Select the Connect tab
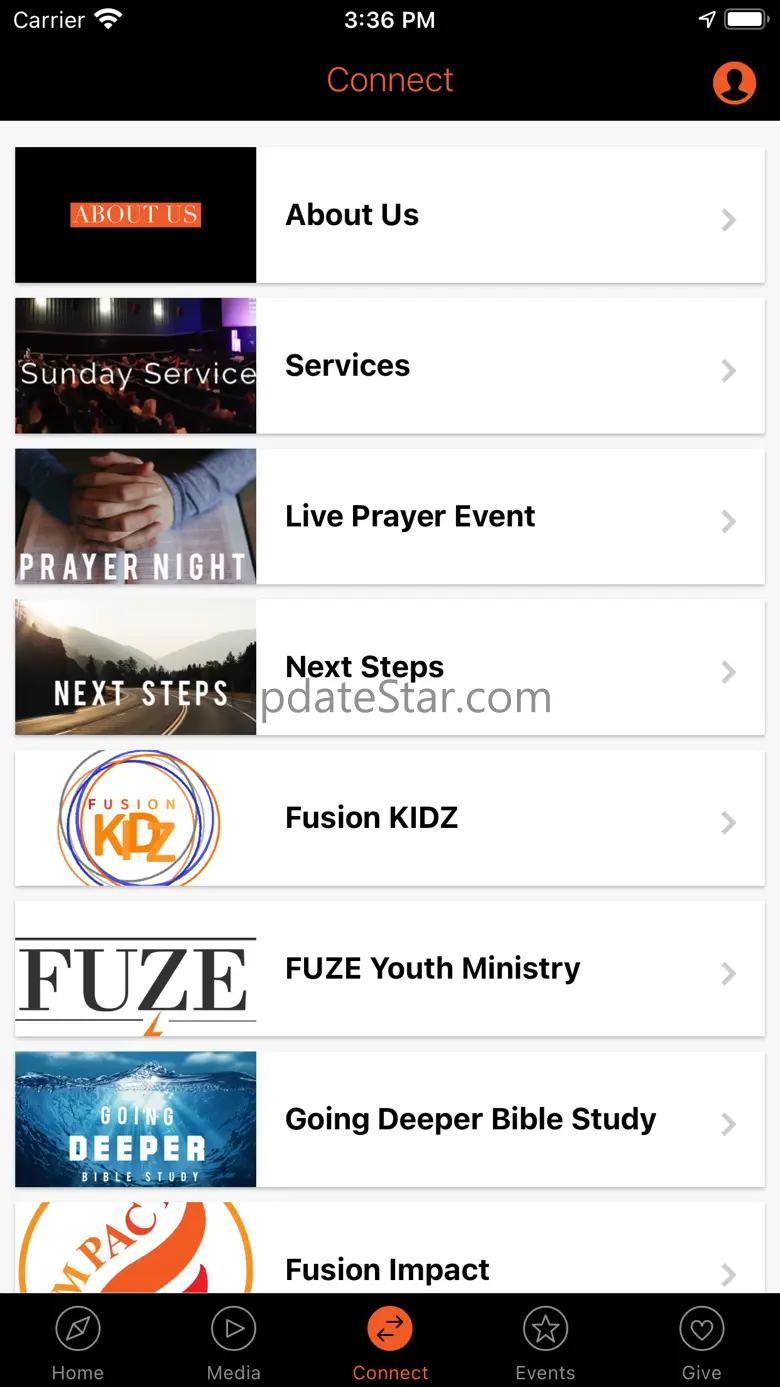 click(390, 1343)
